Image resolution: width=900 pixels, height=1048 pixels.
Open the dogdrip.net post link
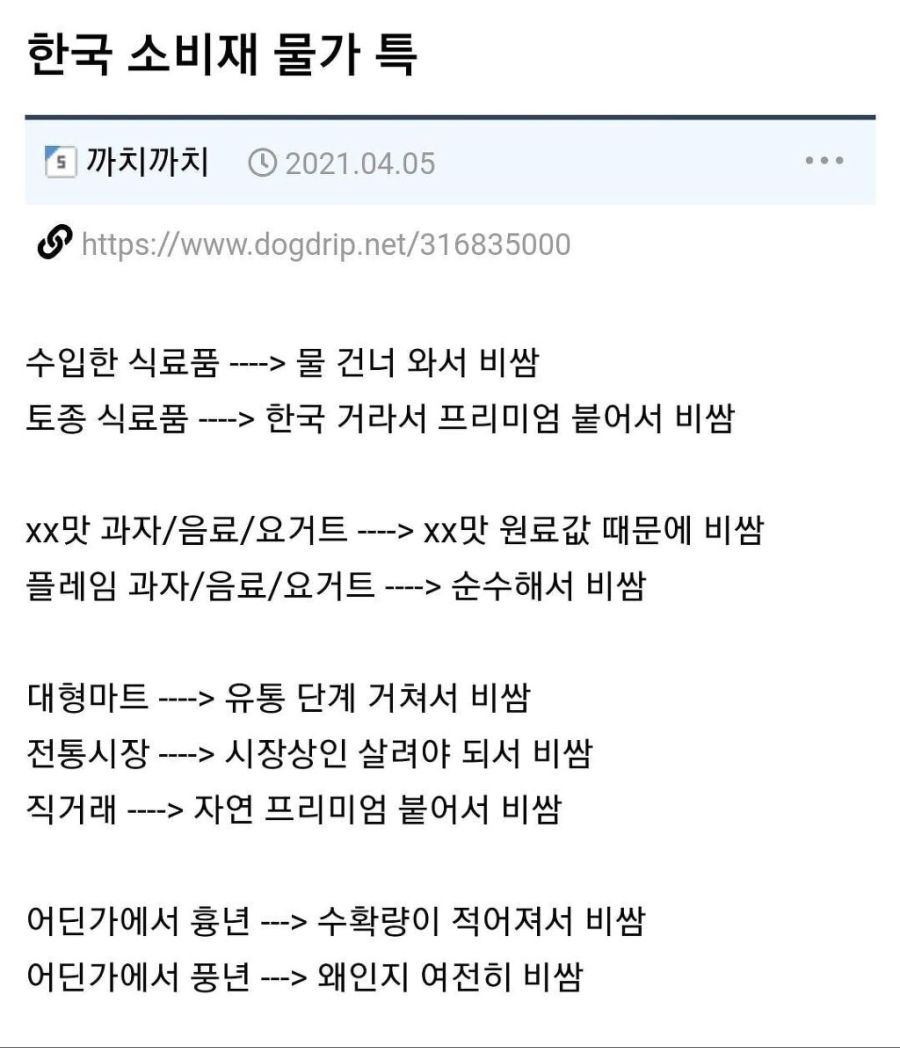click(325, 244)
